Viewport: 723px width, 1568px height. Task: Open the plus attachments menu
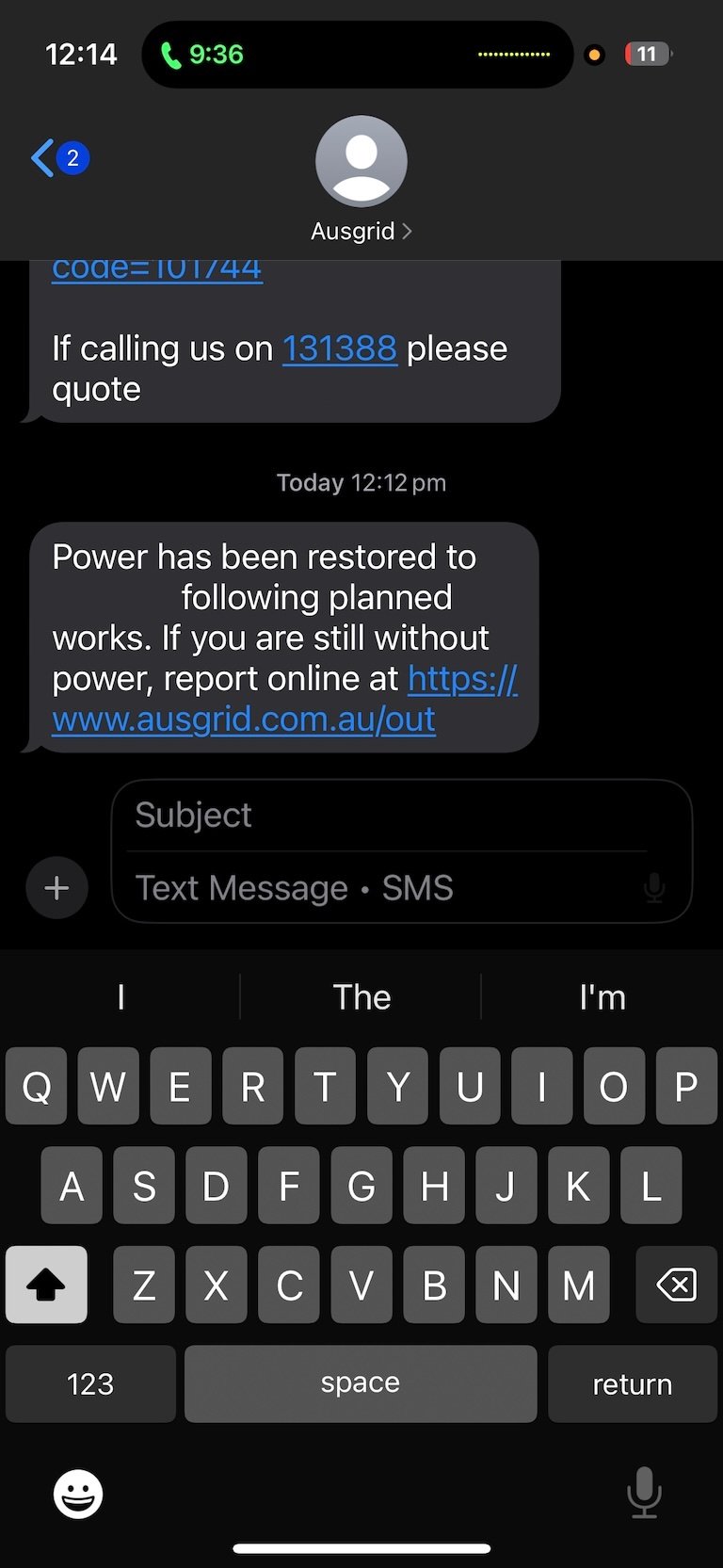56,887
